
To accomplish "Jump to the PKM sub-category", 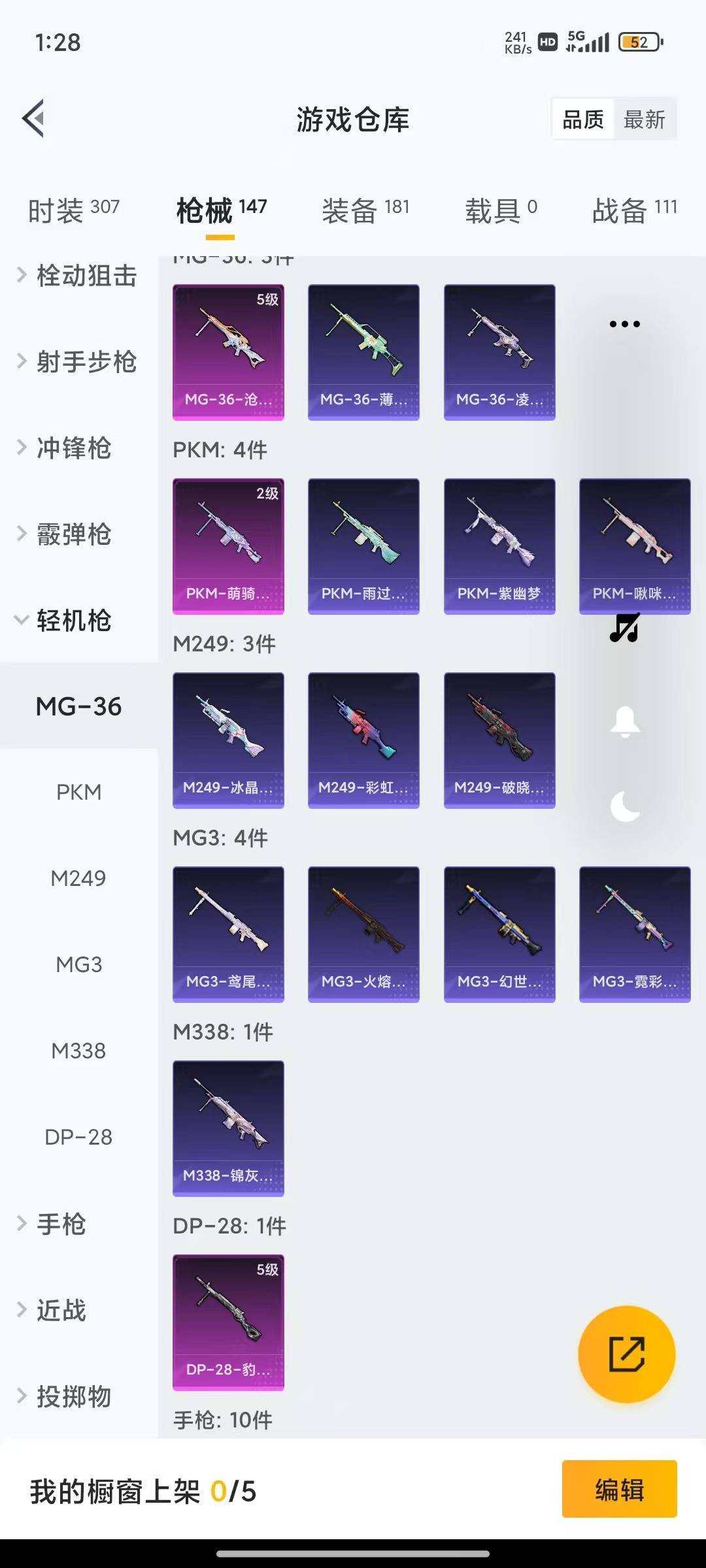I will click(78, 792).
